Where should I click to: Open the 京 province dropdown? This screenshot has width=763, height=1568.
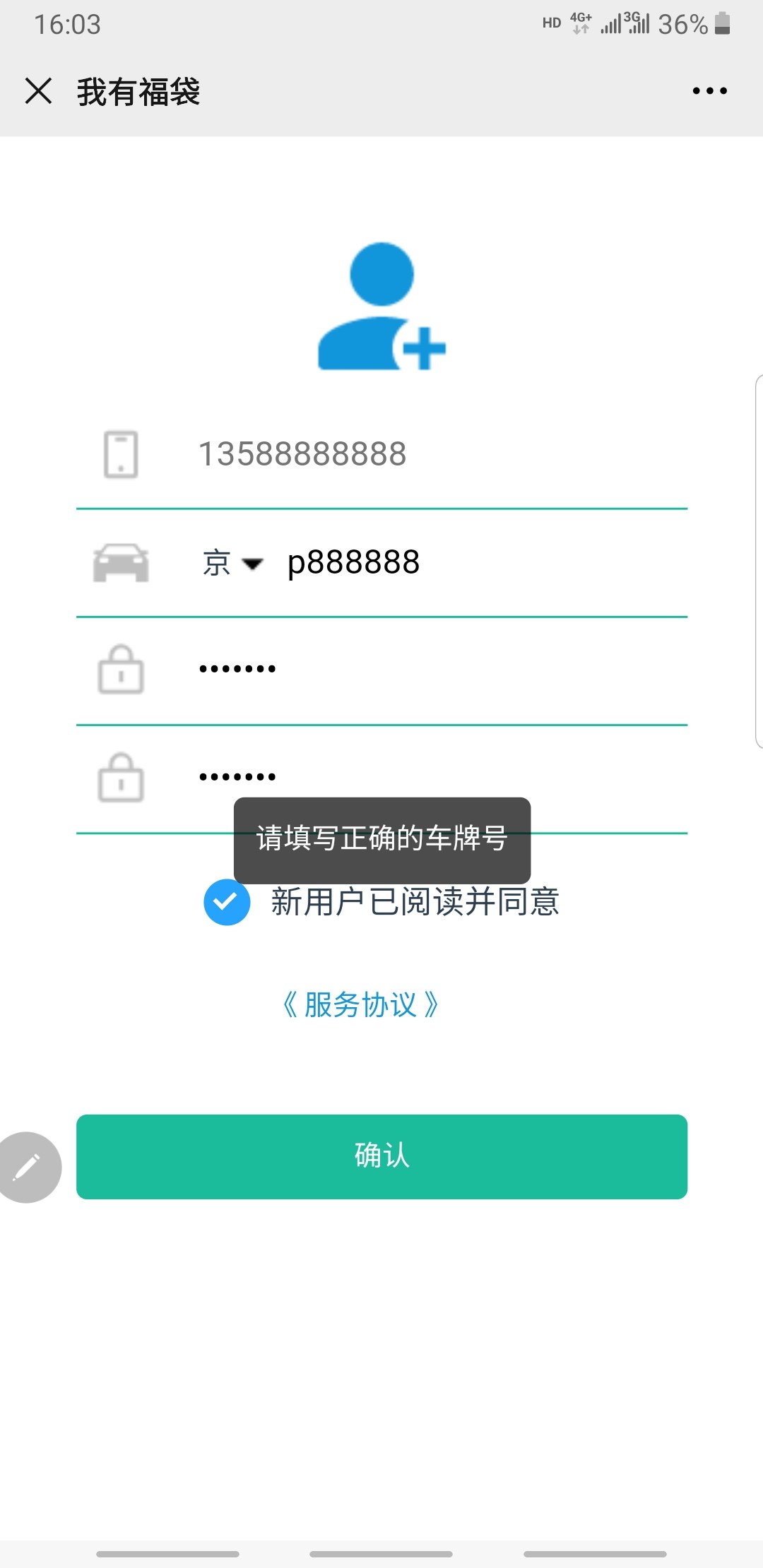click(232, 563)
